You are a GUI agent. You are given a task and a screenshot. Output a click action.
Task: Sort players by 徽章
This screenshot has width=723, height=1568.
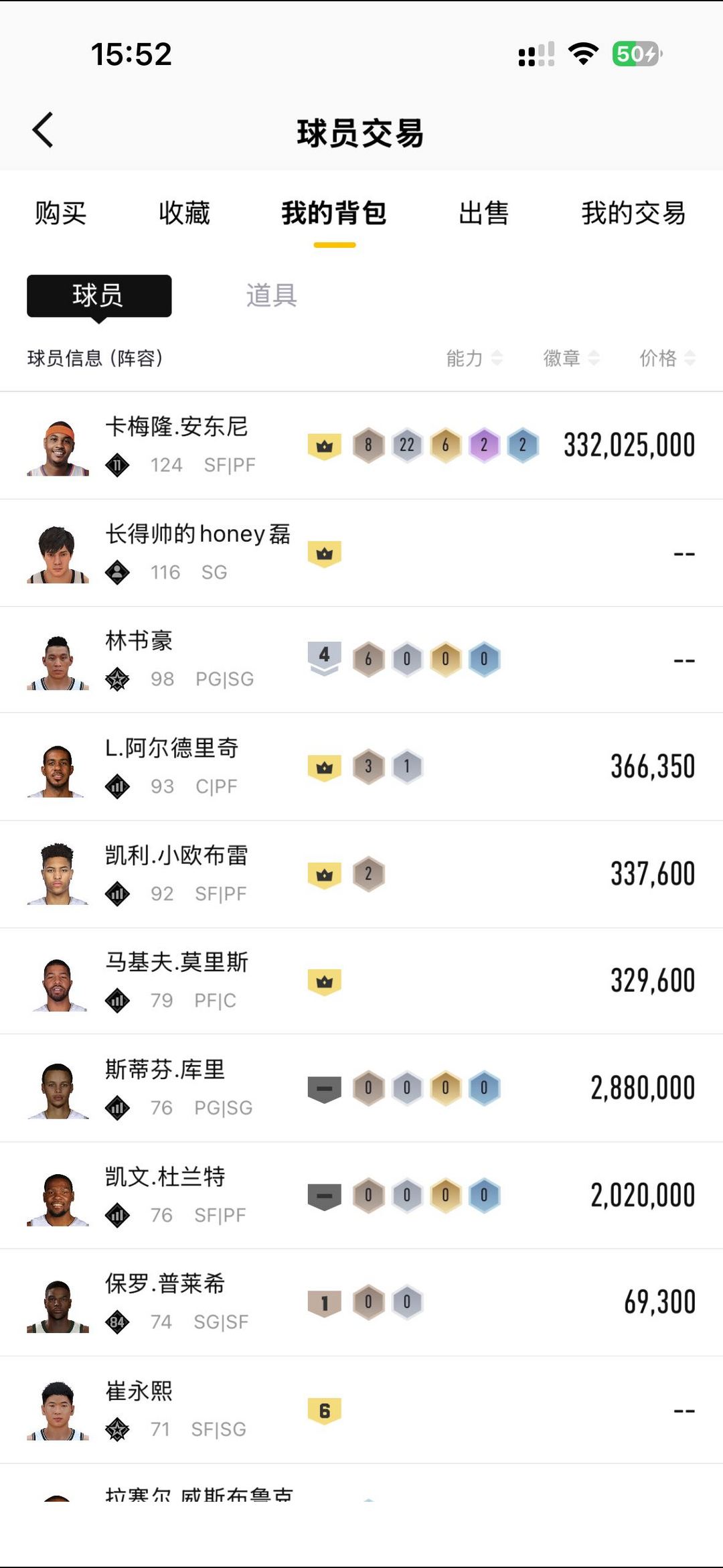(570, 358)
